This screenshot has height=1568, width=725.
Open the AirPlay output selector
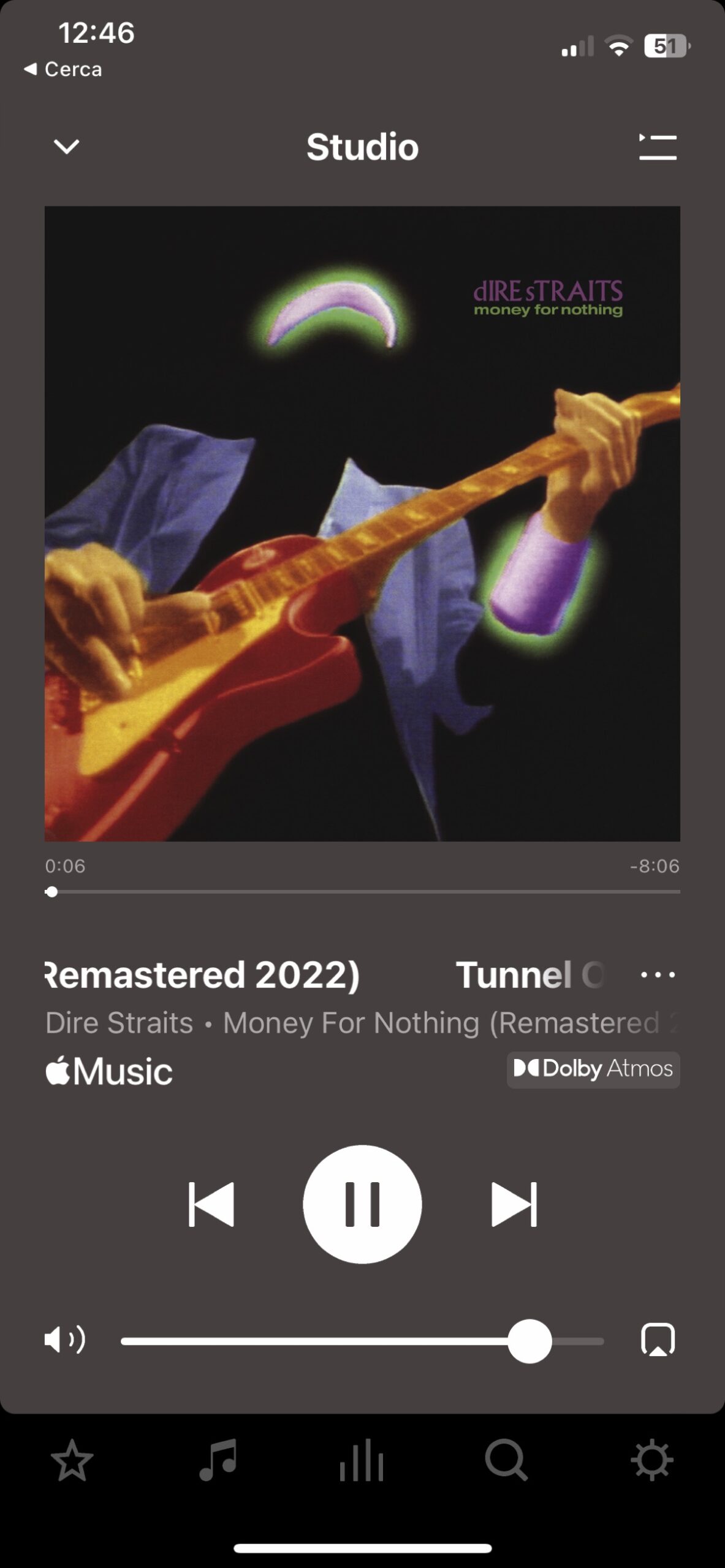click(658, 1340)
